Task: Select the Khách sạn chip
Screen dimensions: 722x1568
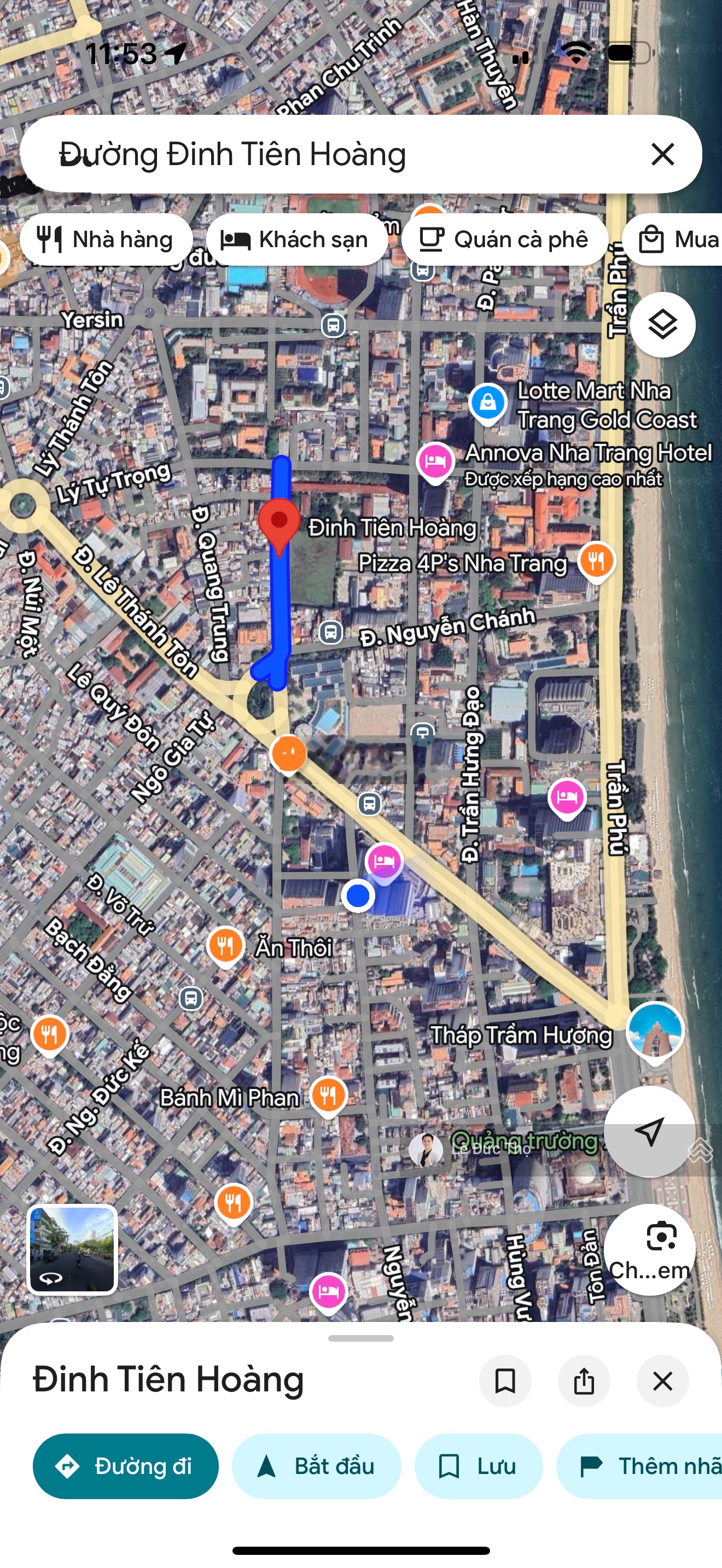Action: click(296, 239)
